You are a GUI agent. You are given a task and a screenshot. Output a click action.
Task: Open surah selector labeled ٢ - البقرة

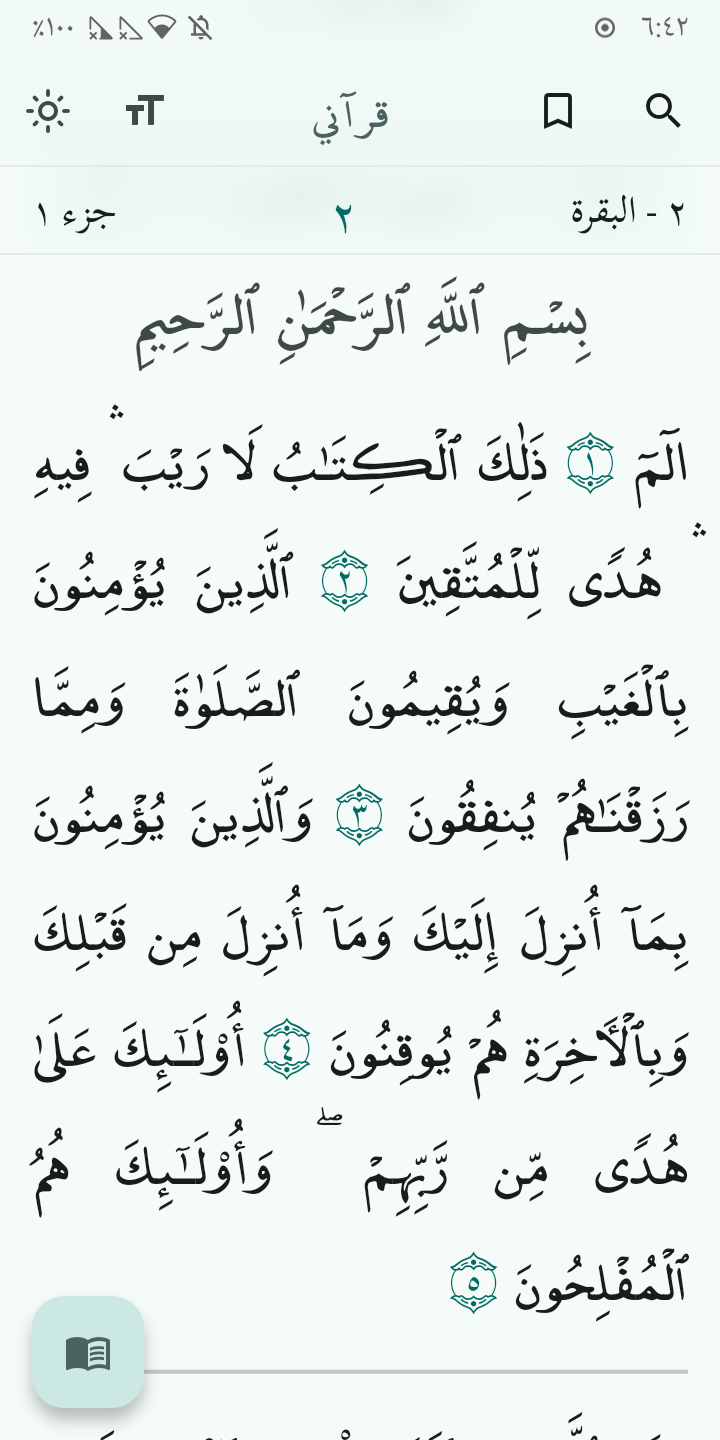tap(627, 213)
